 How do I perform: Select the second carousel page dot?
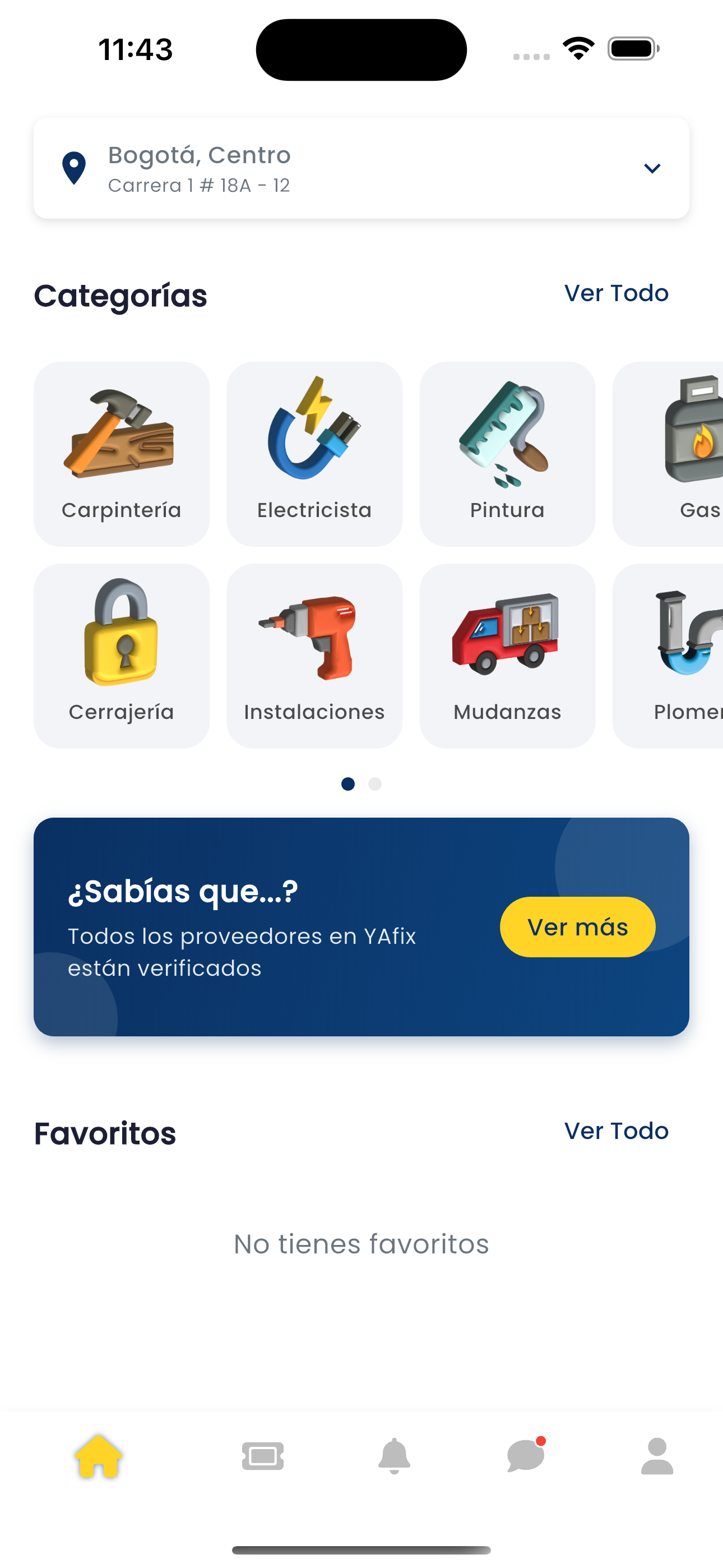(375, 784)
